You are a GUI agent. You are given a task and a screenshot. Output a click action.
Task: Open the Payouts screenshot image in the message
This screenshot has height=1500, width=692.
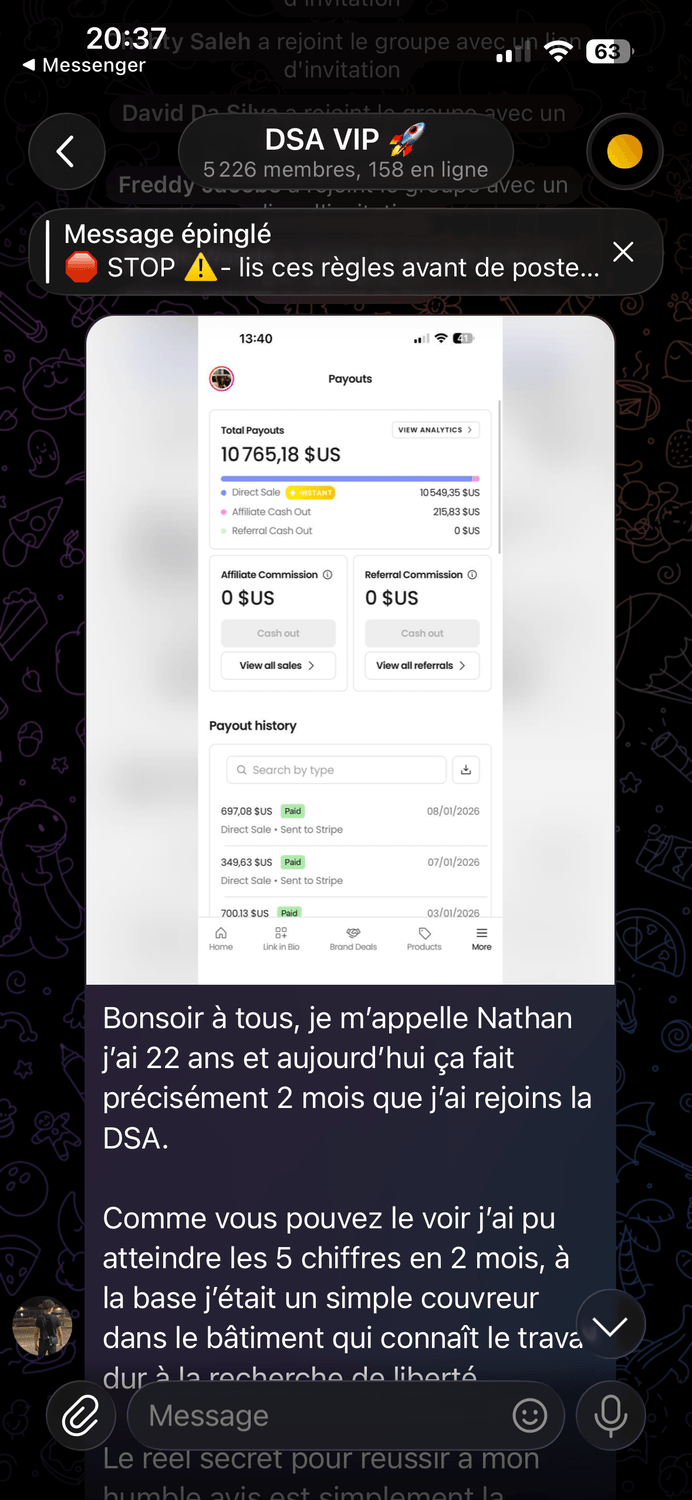tap(350, 650)
